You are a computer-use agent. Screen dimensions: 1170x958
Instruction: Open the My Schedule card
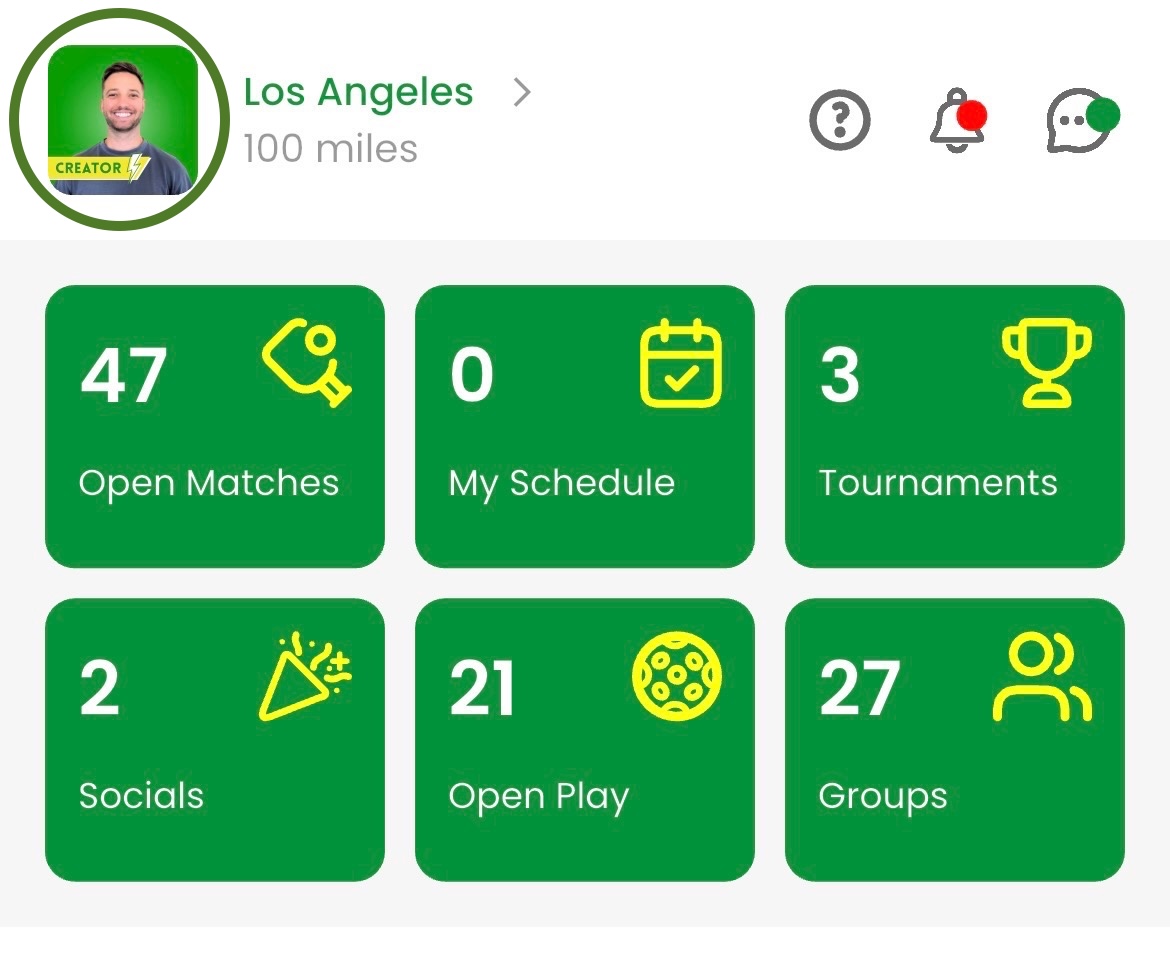584,426
